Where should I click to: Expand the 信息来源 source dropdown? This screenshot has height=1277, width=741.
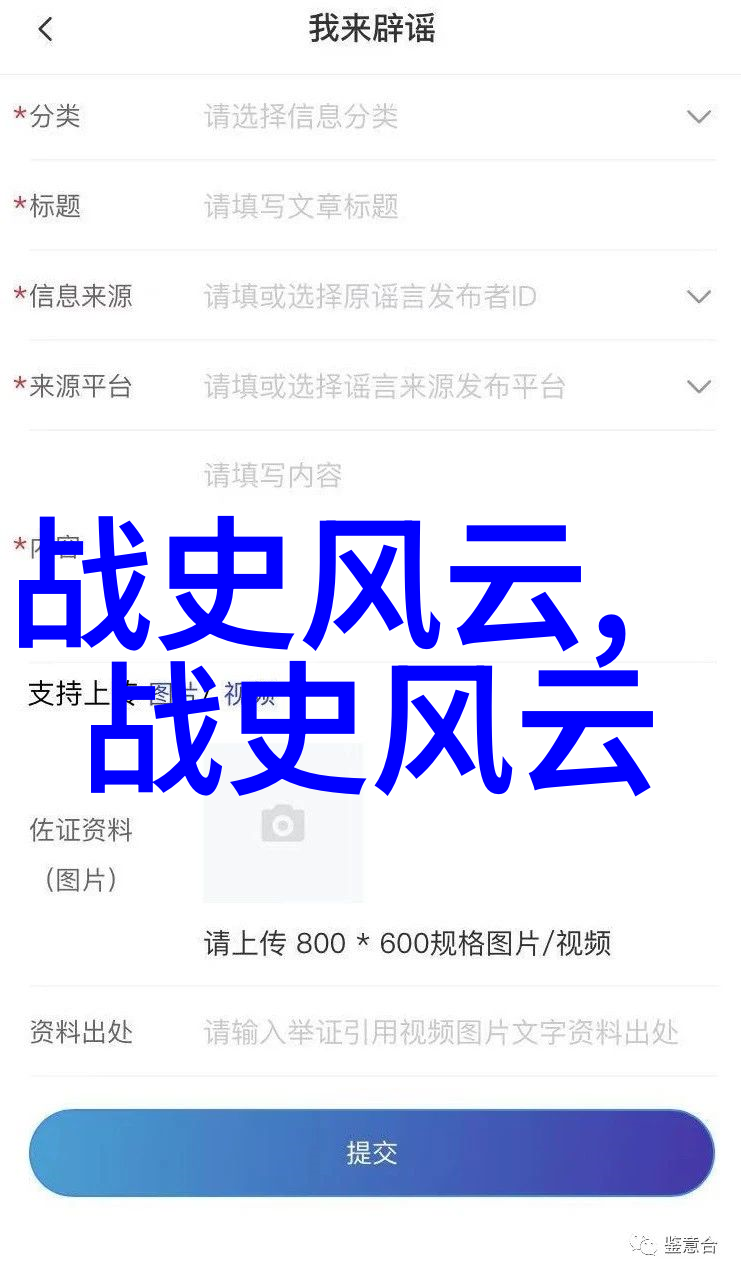click(x=699, y=297)
